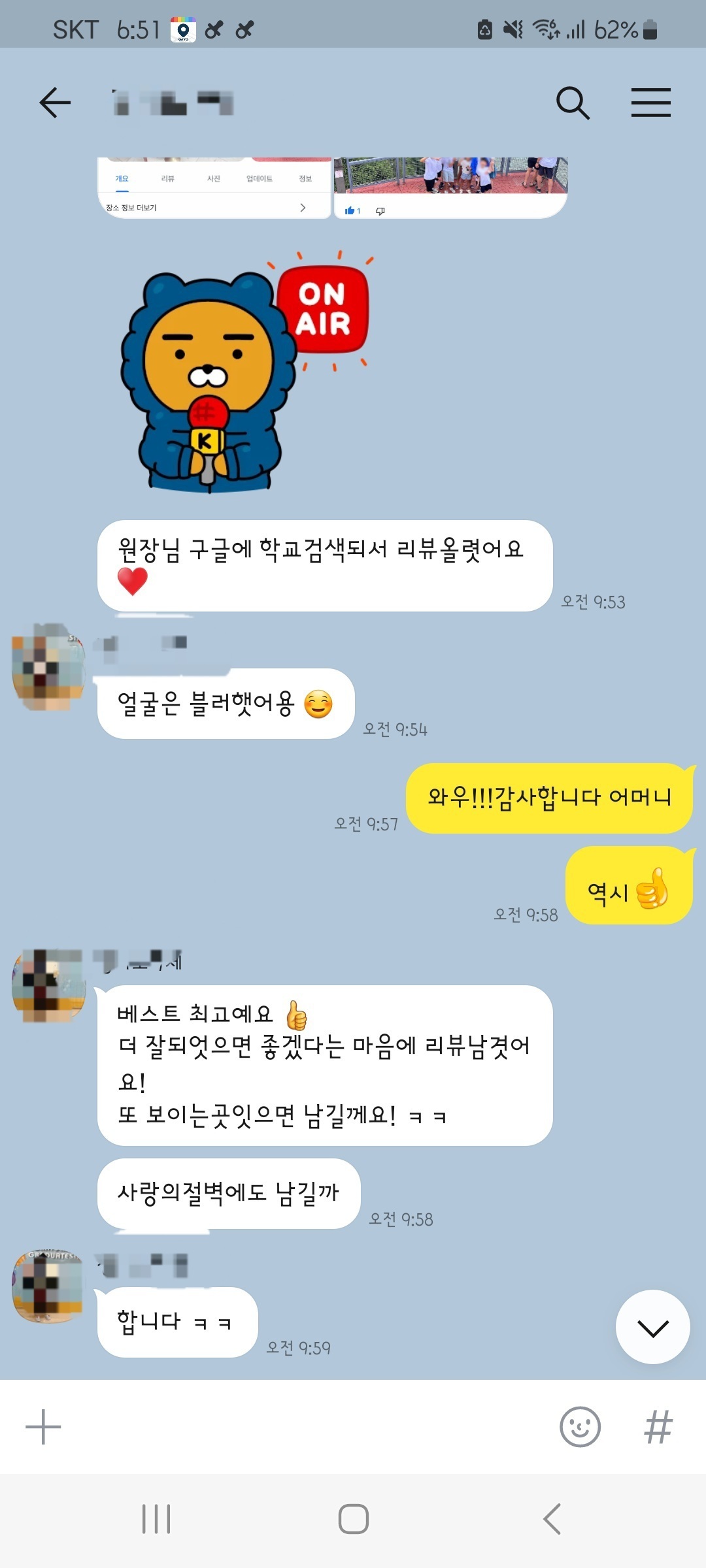The width and height of the screenshot is (706, 1568).
Task: Search within this chat room
Action: pos(573,103)
